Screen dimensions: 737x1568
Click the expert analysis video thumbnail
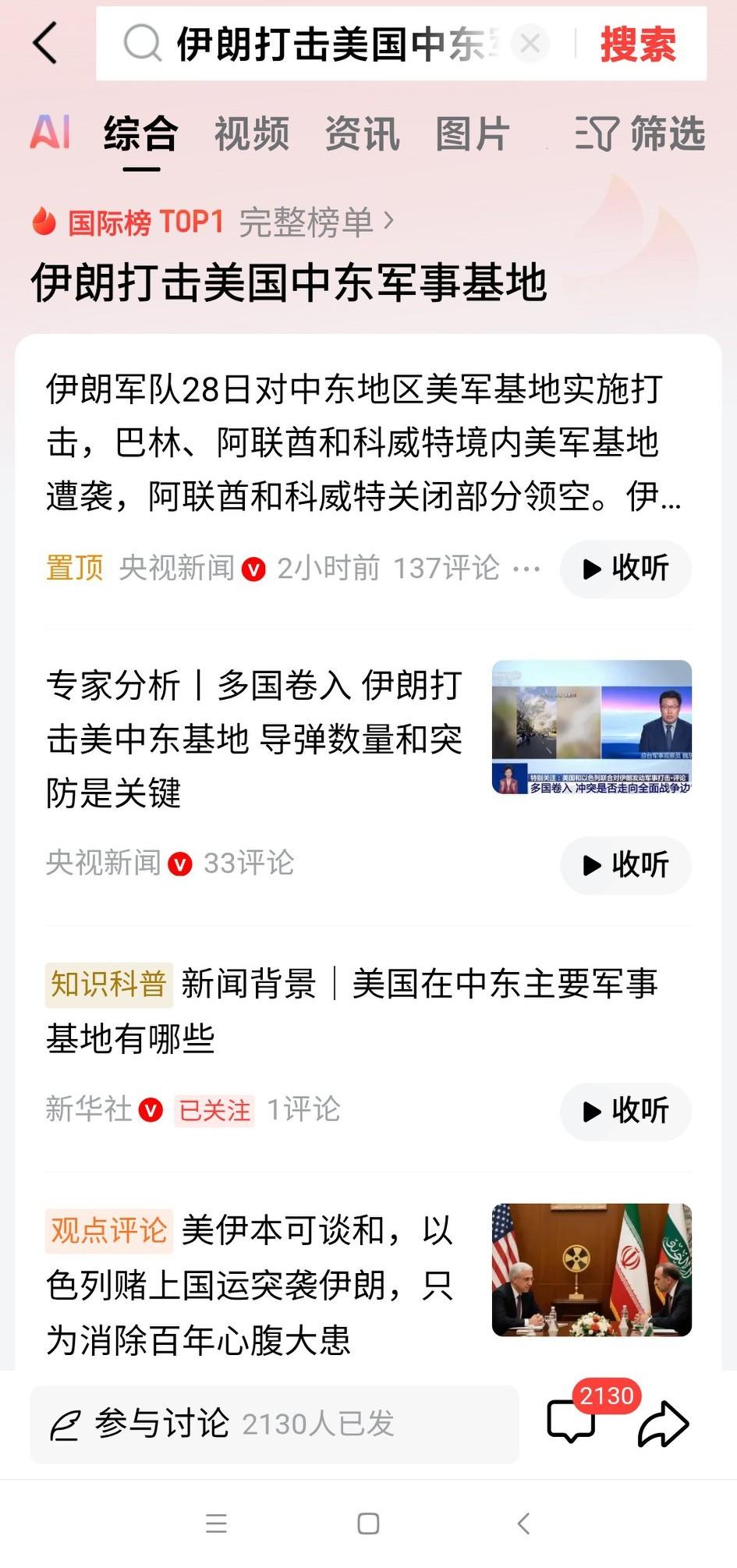coord(591,729)
